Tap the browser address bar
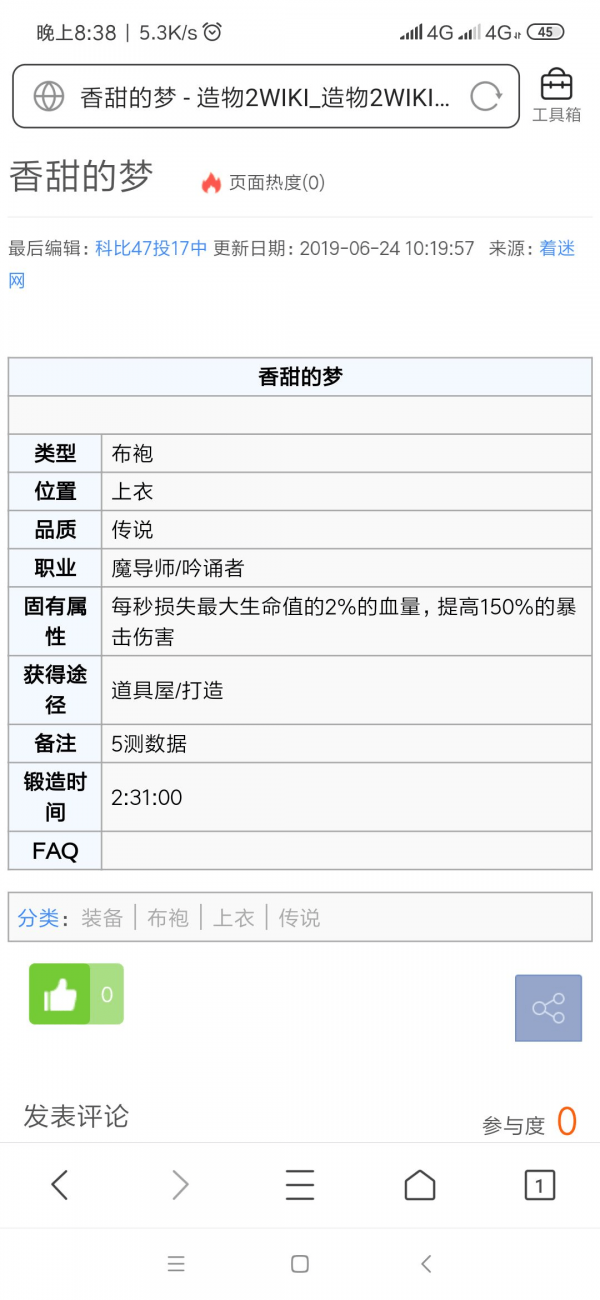 [x=266, y=96]
